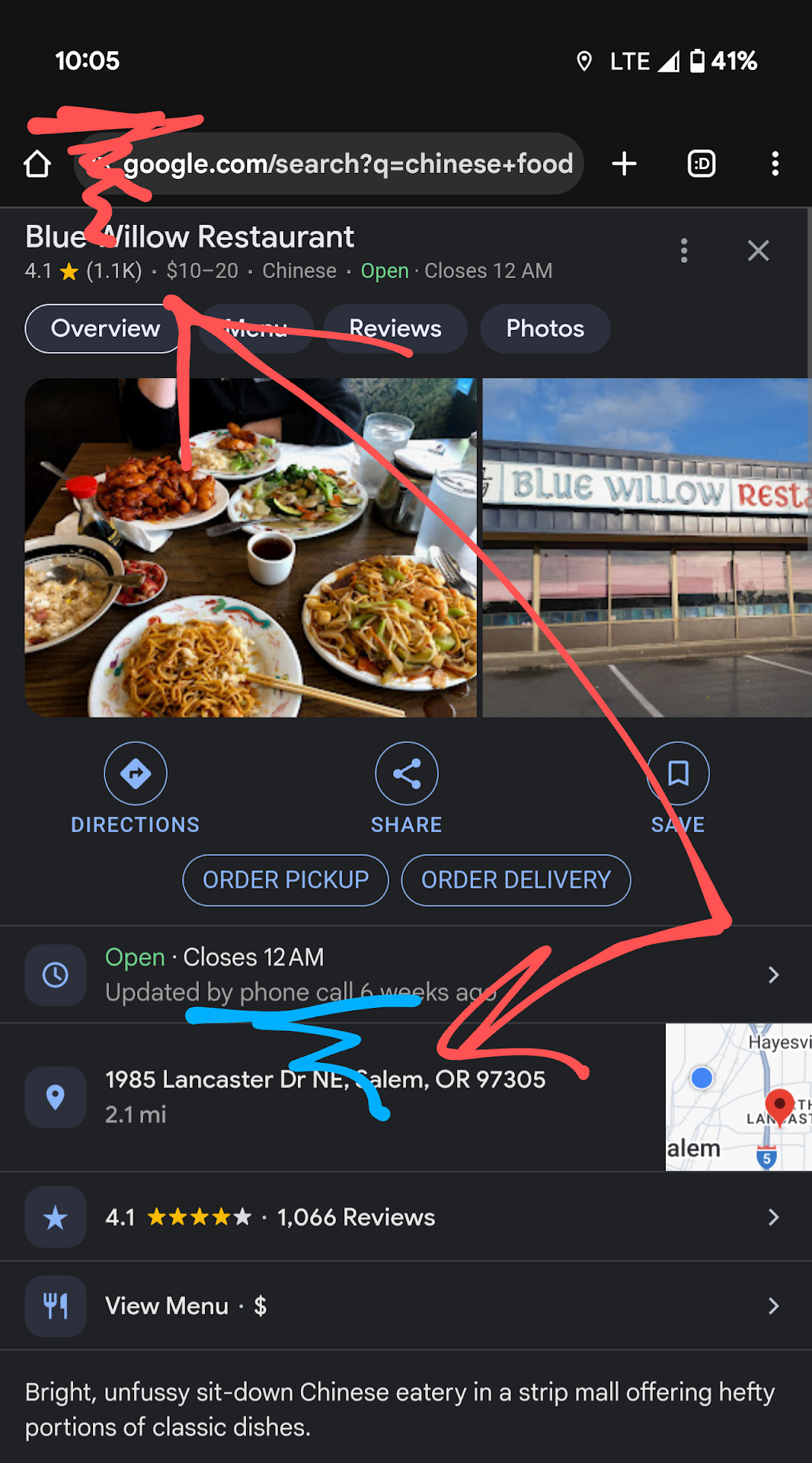Switch to the Photos tab

click(545, 328)
